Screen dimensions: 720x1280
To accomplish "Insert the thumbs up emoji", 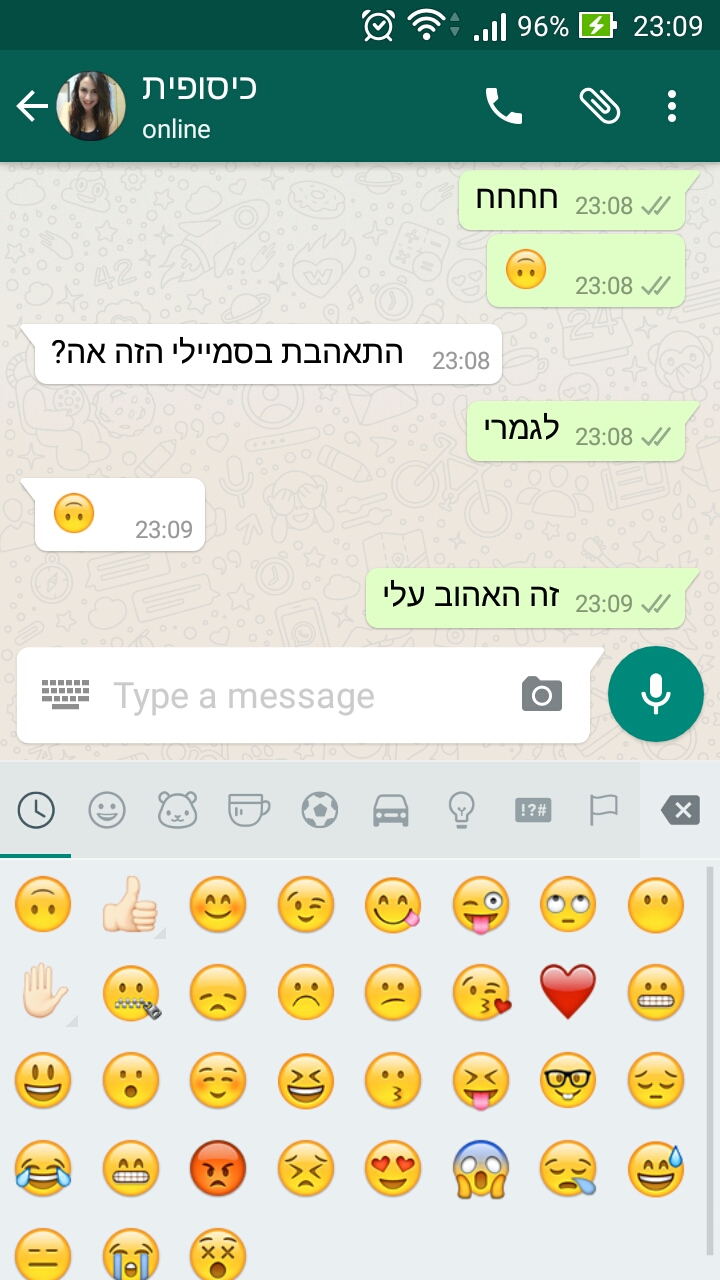I will [131, 905].
